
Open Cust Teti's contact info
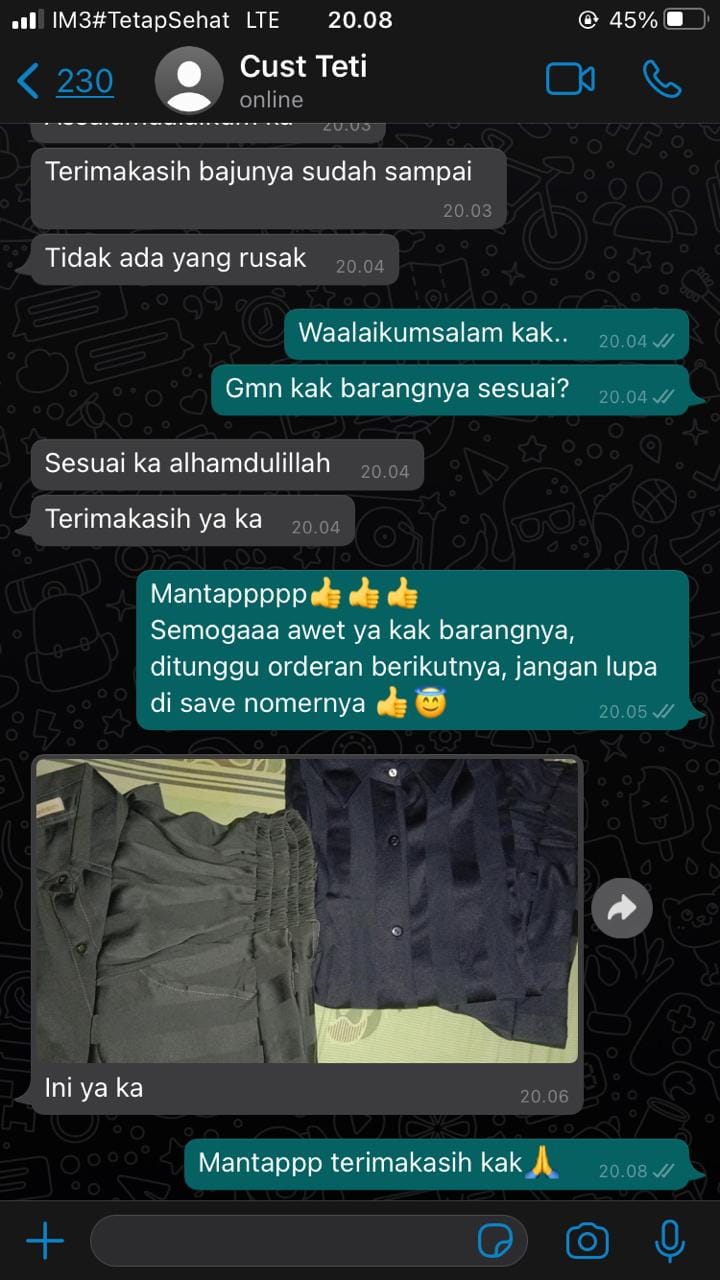(x=302, y=80)
